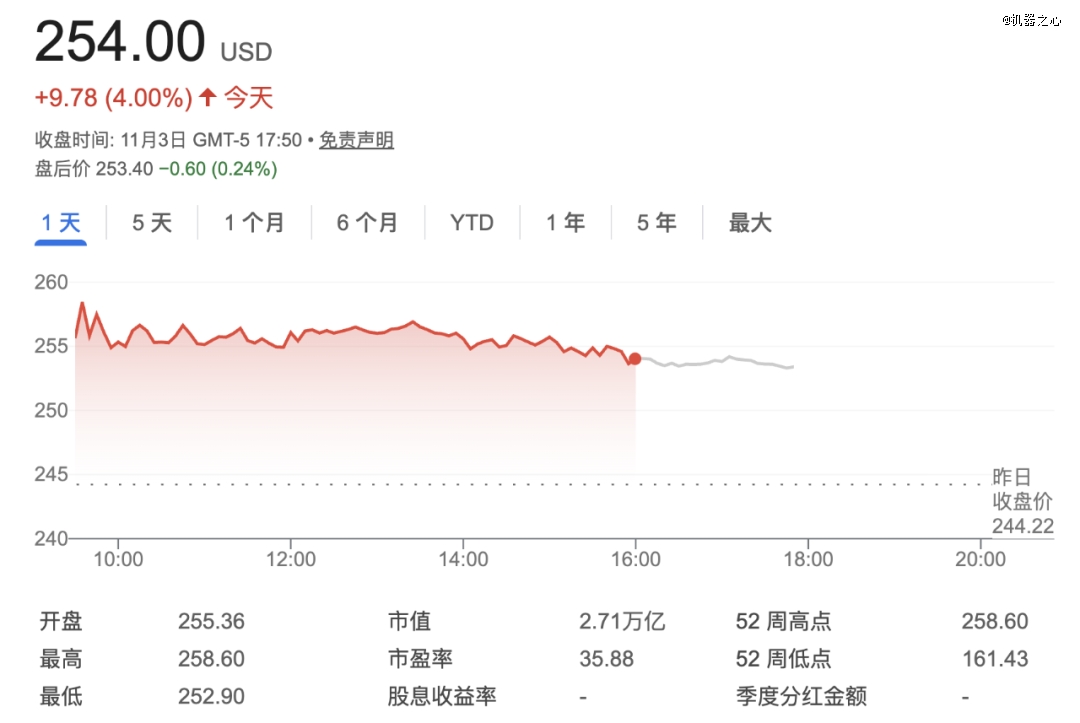Show the 1 个月 price chart

point(254,223)
